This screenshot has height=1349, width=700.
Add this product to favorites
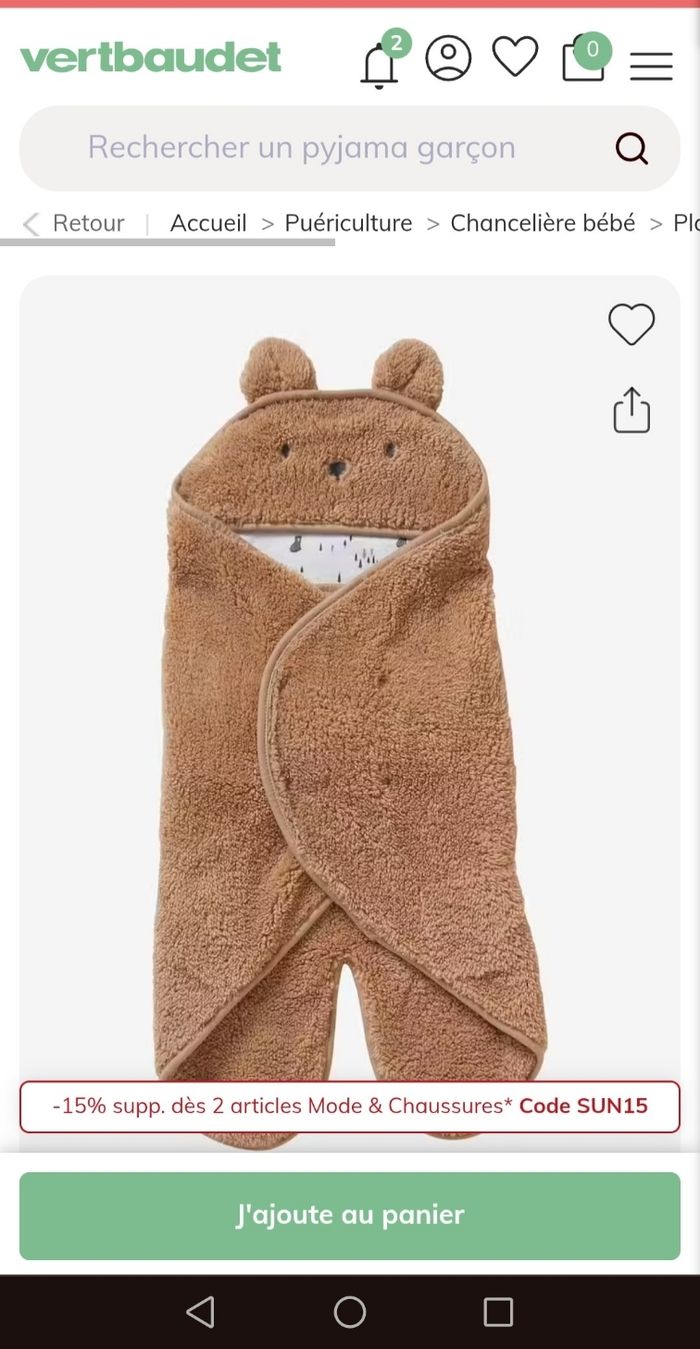coord(631,325)
